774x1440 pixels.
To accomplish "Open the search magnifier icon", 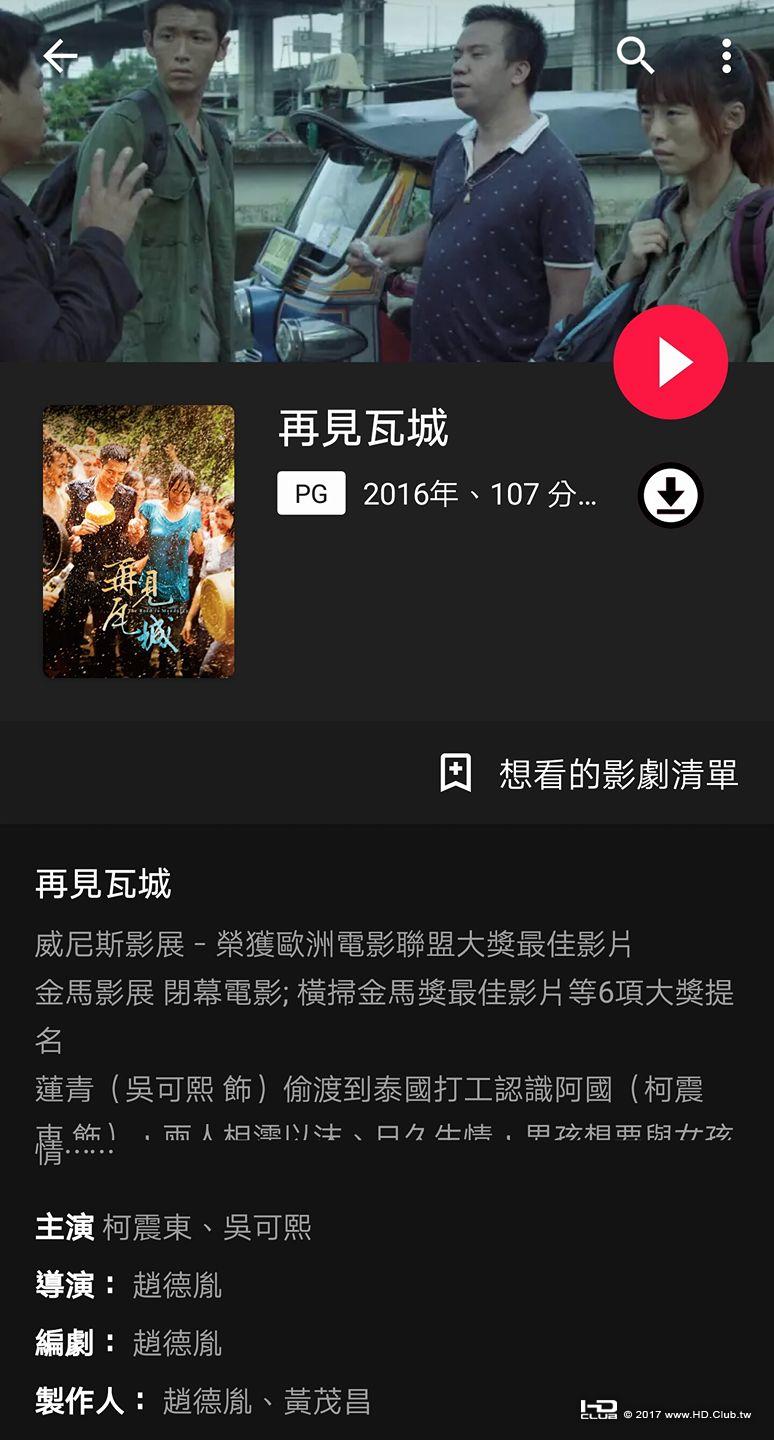I will 635,56.
